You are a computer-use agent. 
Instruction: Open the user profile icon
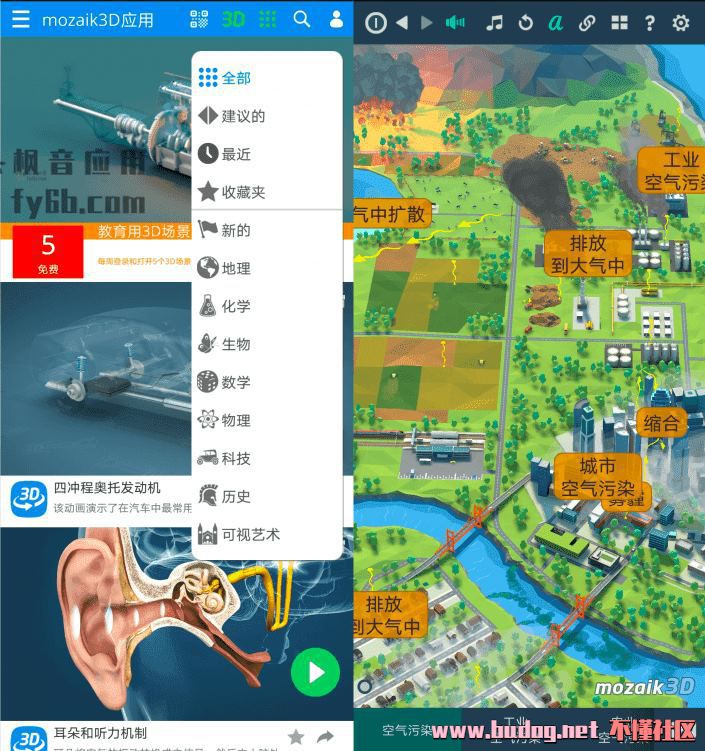(x=336, y=19)
